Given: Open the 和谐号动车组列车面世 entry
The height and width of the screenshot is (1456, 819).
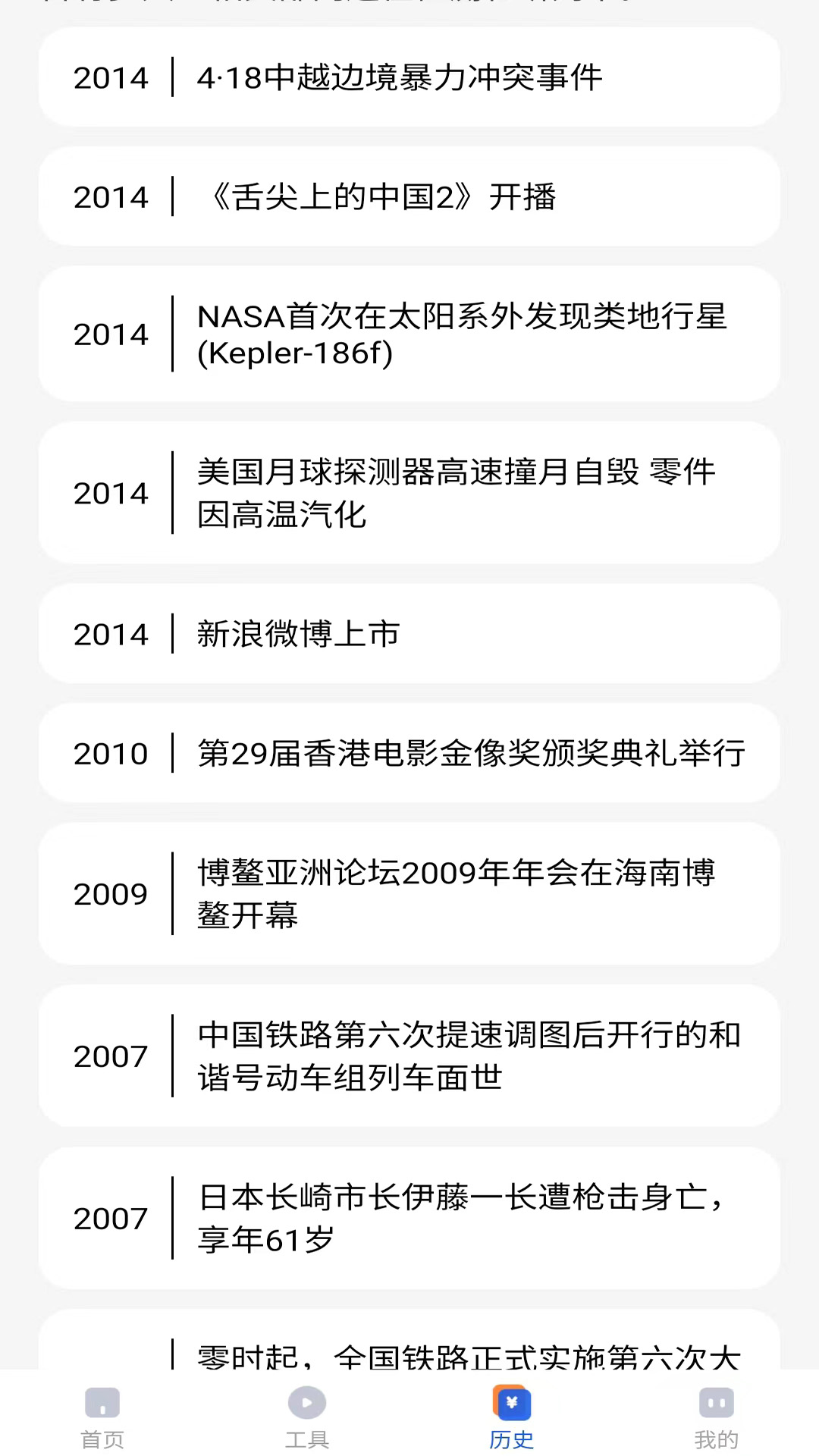Looking at the screenshot, I should [x=409, y=1056].
